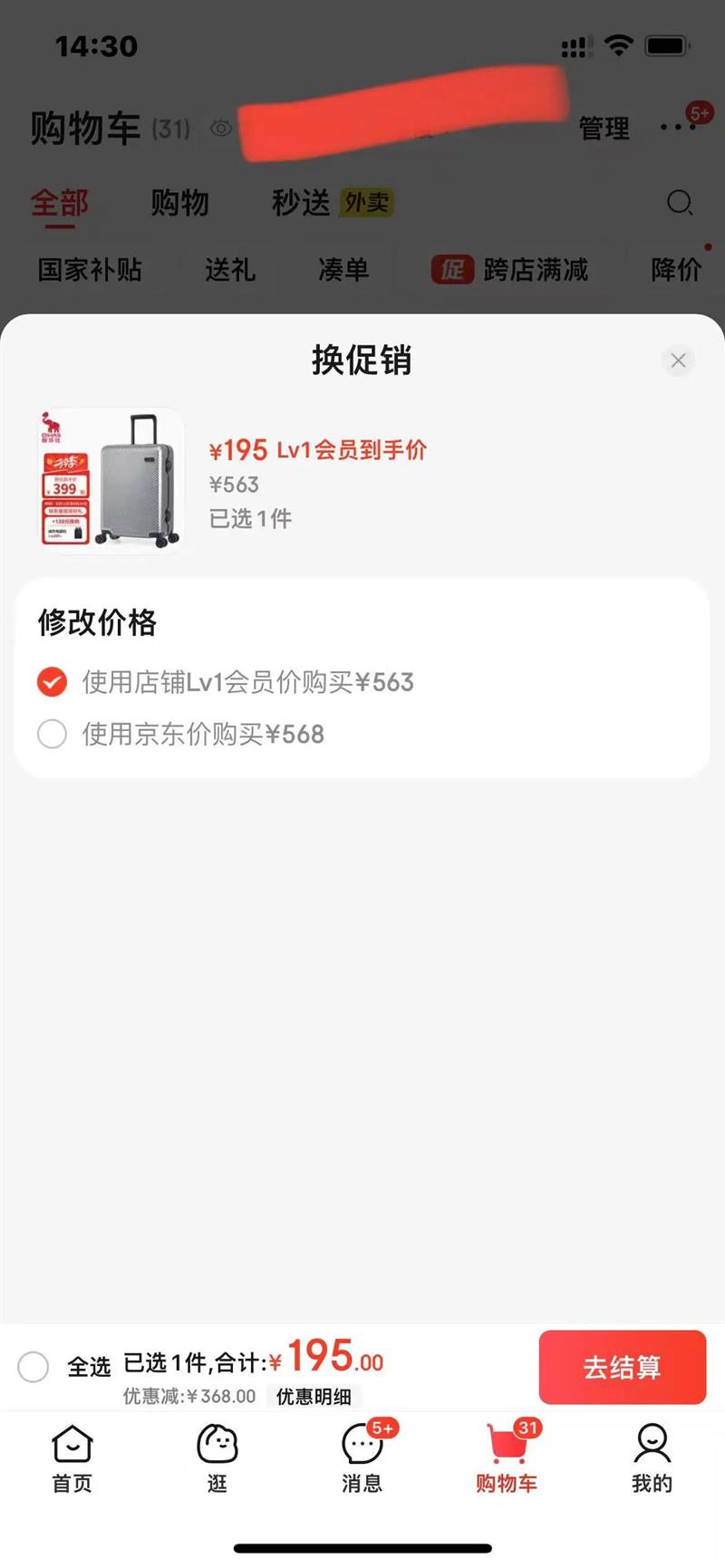Go to the 首页 home tab
The image size is (725, 1568).
point(72,1457)
